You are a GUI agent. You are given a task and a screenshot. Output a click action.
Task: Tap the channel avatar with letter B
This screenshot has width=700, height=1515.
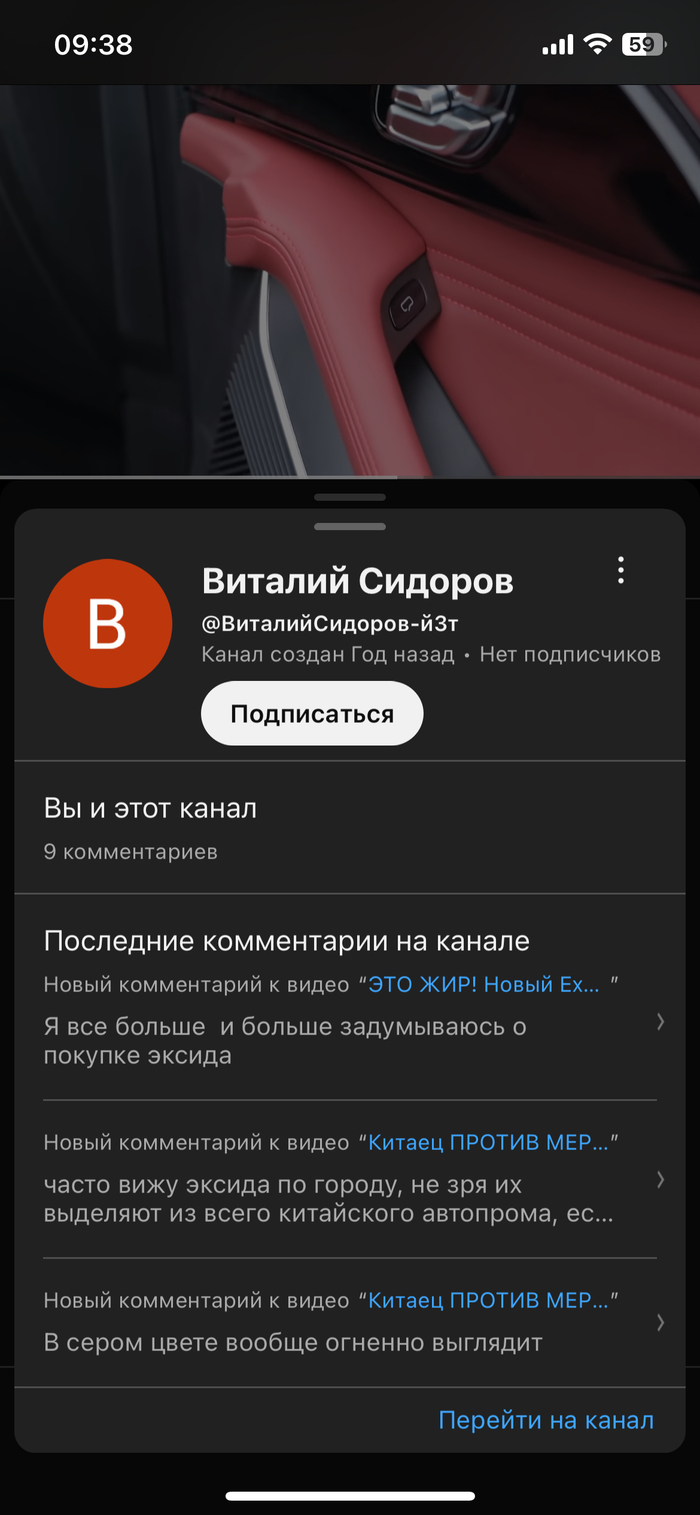click(x=107, y=624)
